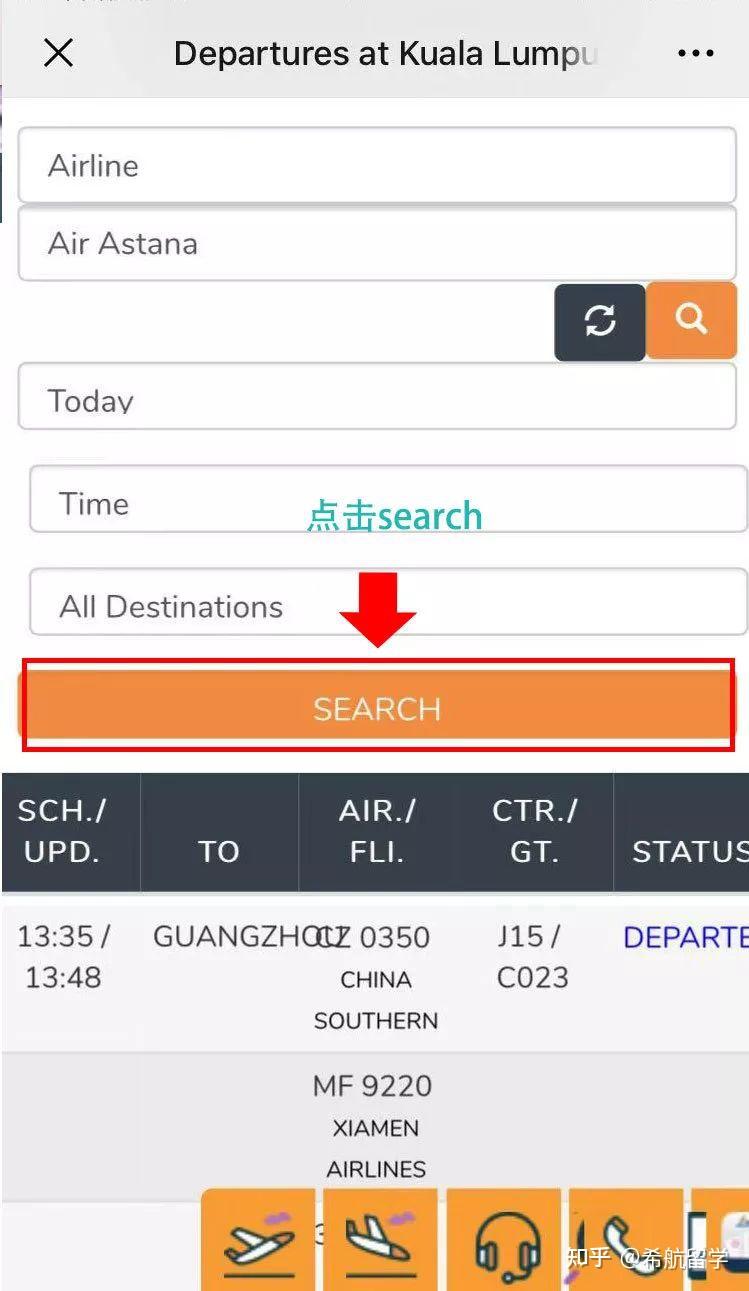Tap the Airline field
Image resolution: width=749 pixels, height=1291 pixels.
(x=377, y=165)
